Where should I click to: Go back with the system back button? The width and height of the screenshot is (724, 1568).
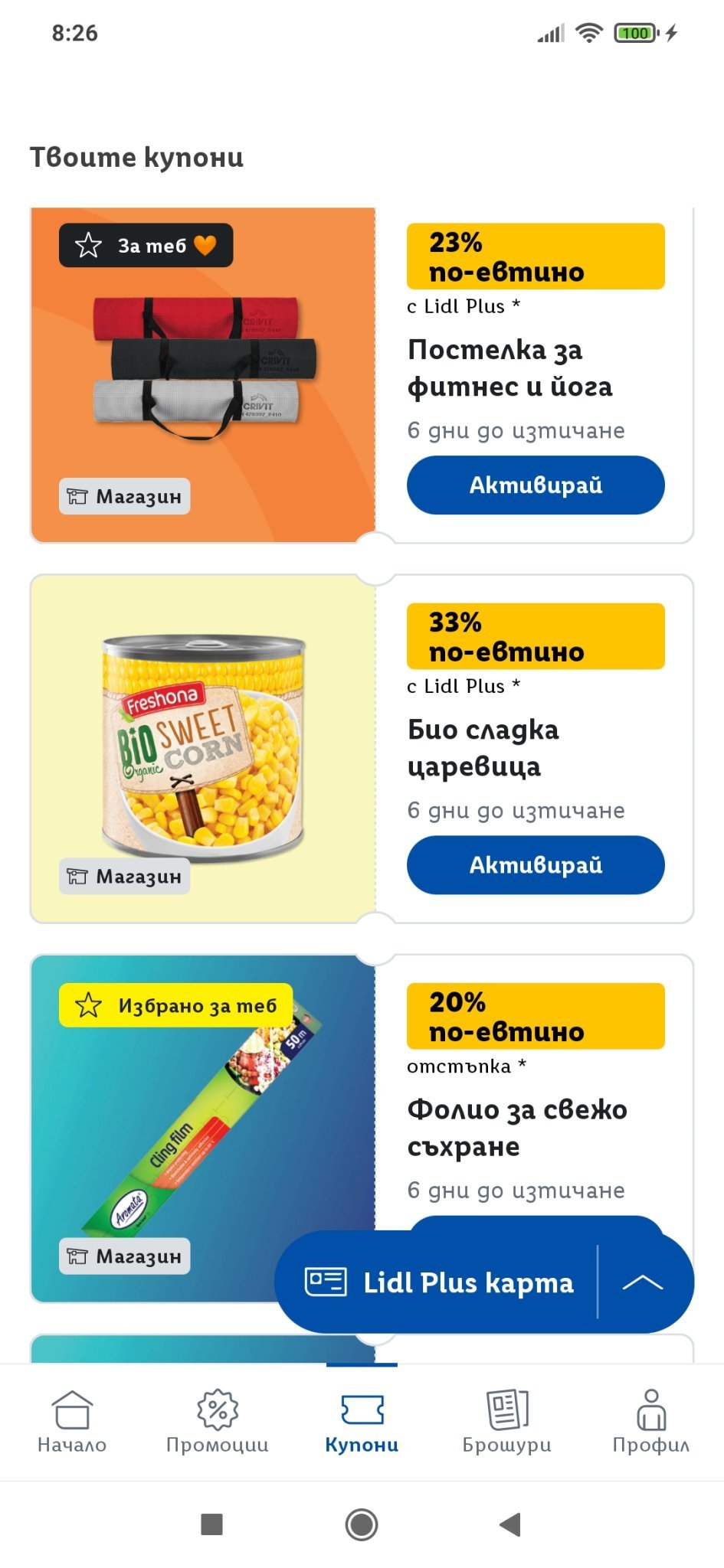click(x=510, y=1524)
